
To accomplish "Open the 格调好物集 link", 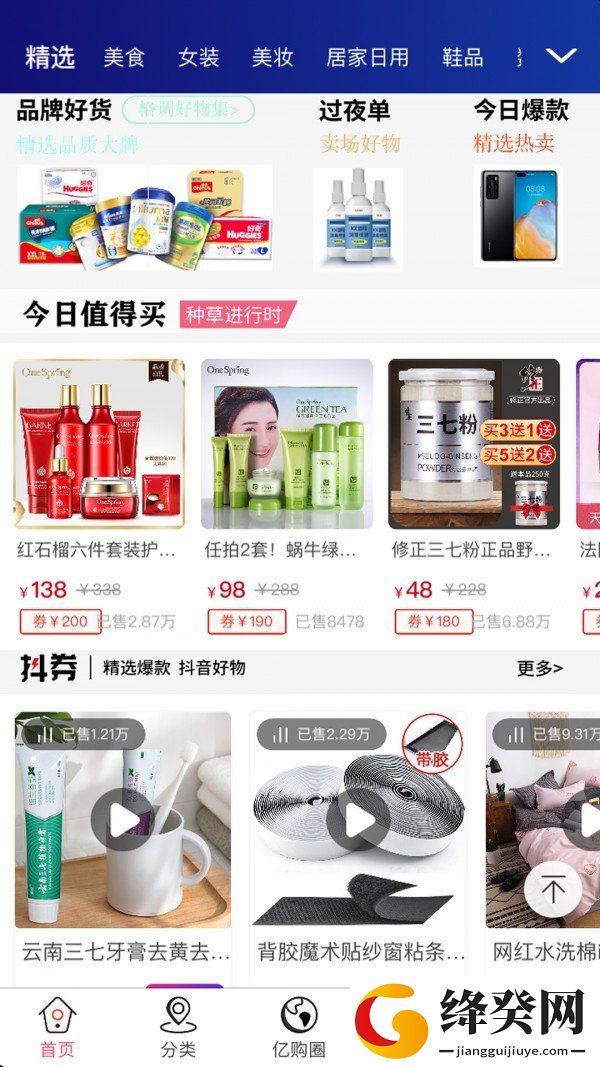I will tap(188, 109).
